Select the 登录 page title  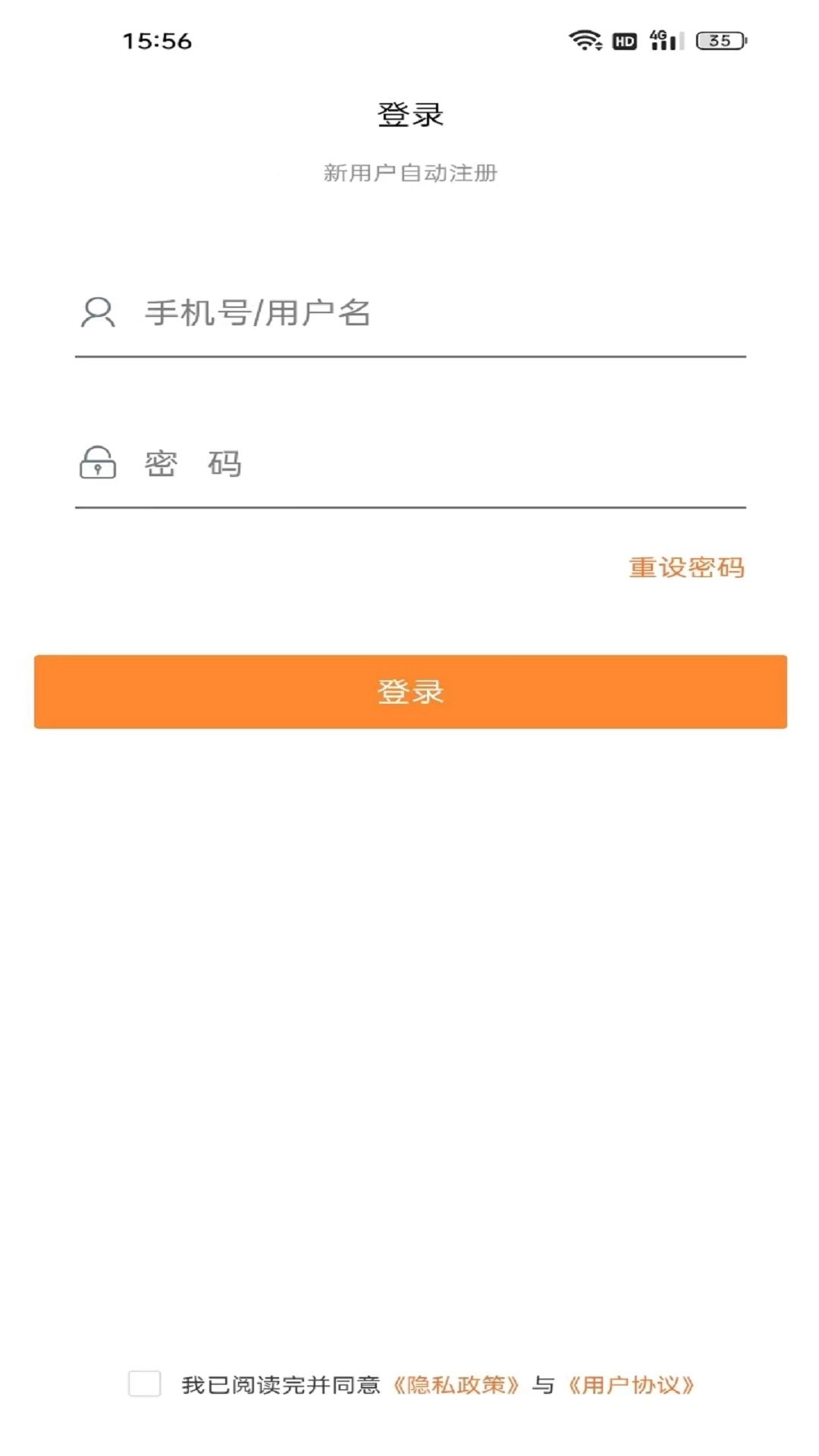[x=409, y=115]
